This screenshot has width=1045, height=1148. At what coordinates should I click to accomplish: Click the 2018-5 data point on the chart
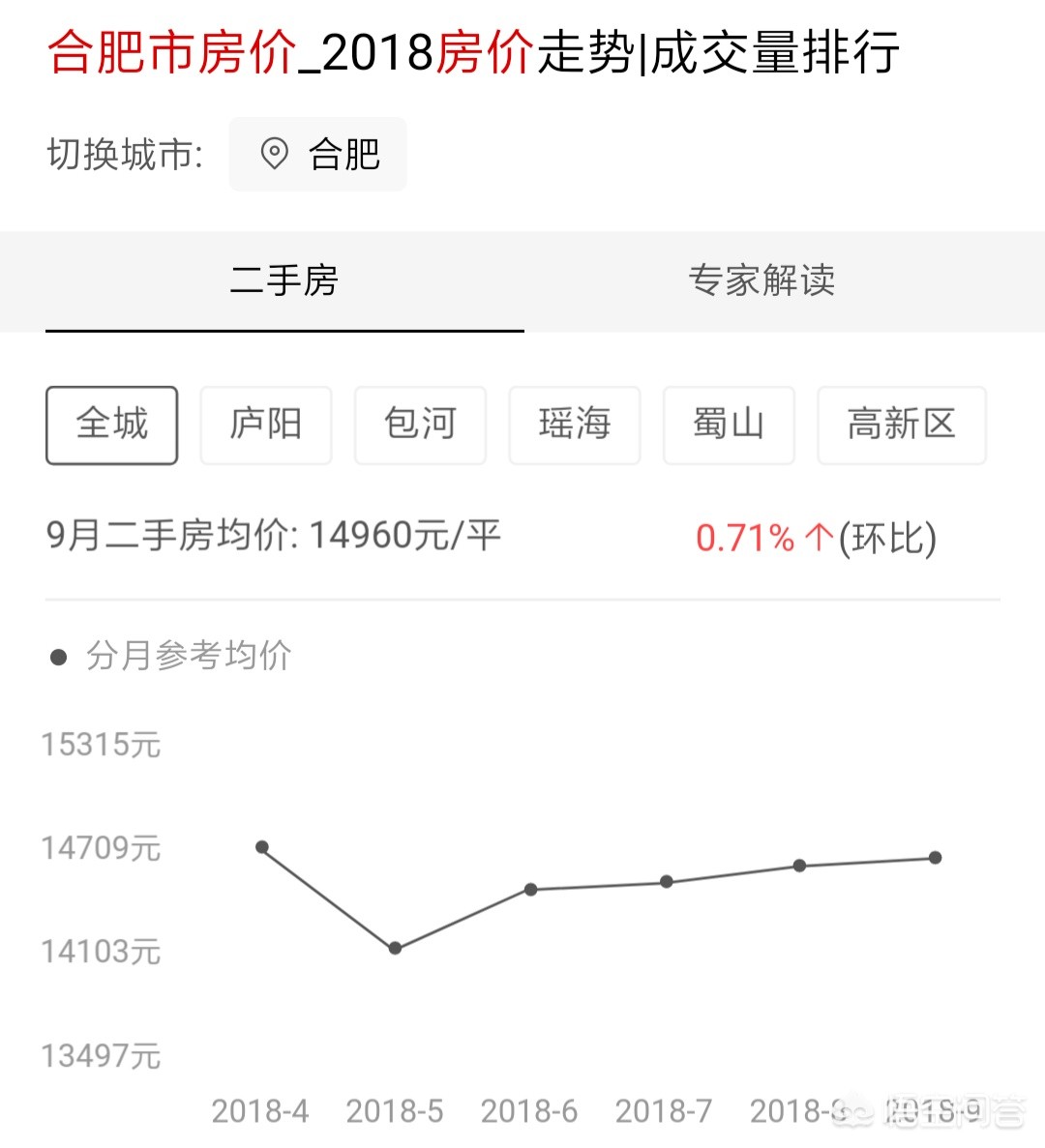[x=395, y=949]
